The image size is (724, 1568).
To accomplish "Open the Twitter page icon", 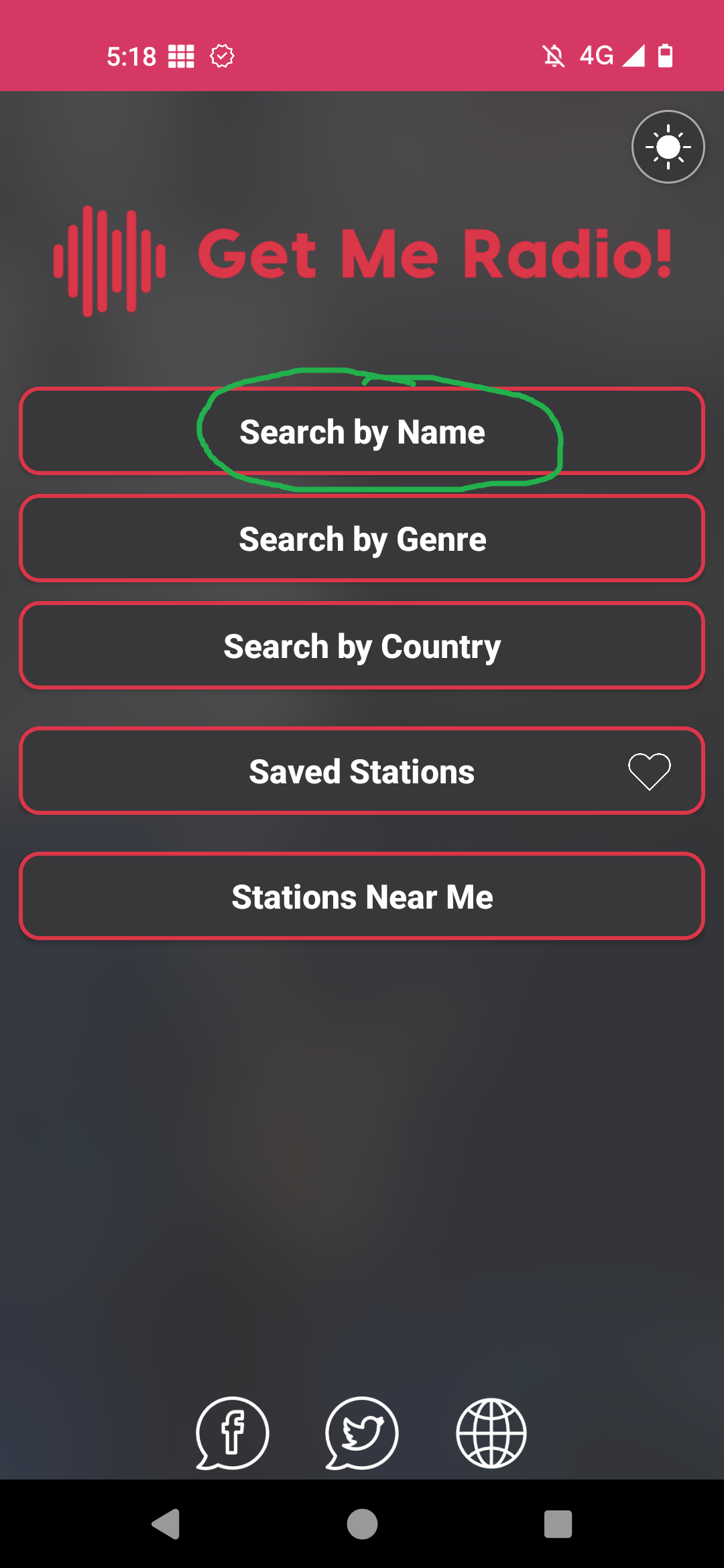I will pos(362,1433).
